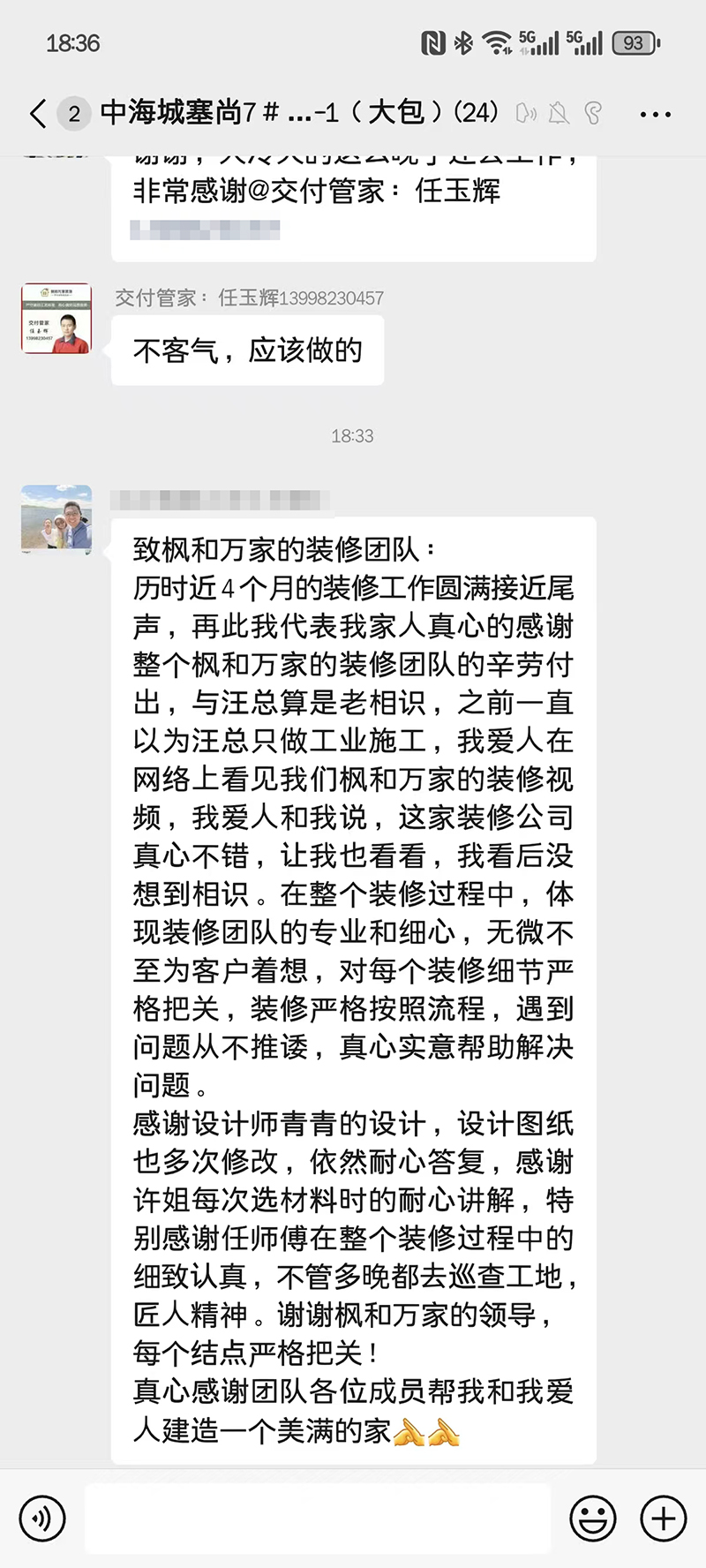The height and width of the screenshot is (1568, 706).
Task: Tap the message text input field
Action: tap(318, 1518)
